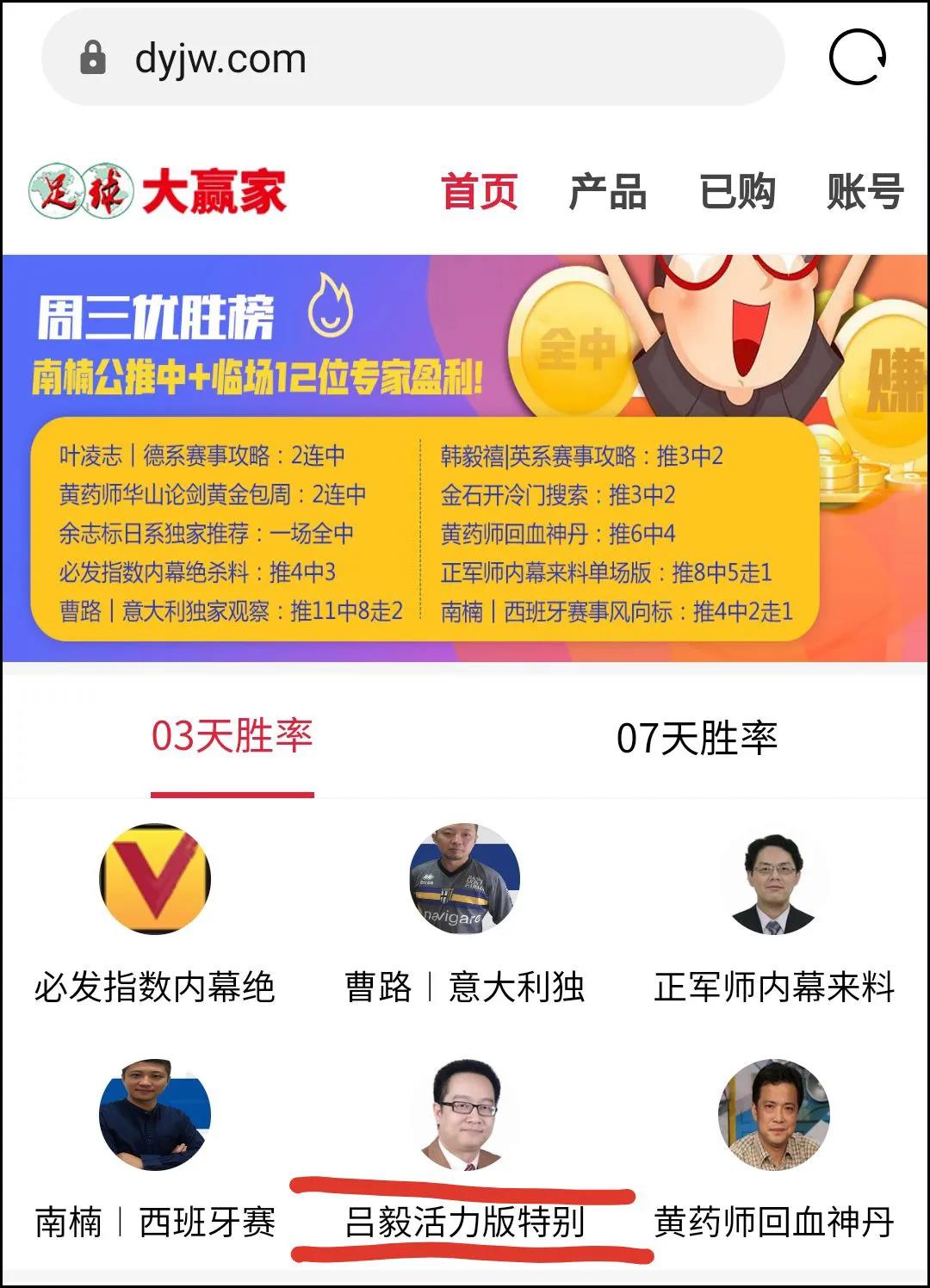This screenshot has height=1288, width=930.
Task: Reload the page with the refresh icon
Action: click(x=857, y=58)
